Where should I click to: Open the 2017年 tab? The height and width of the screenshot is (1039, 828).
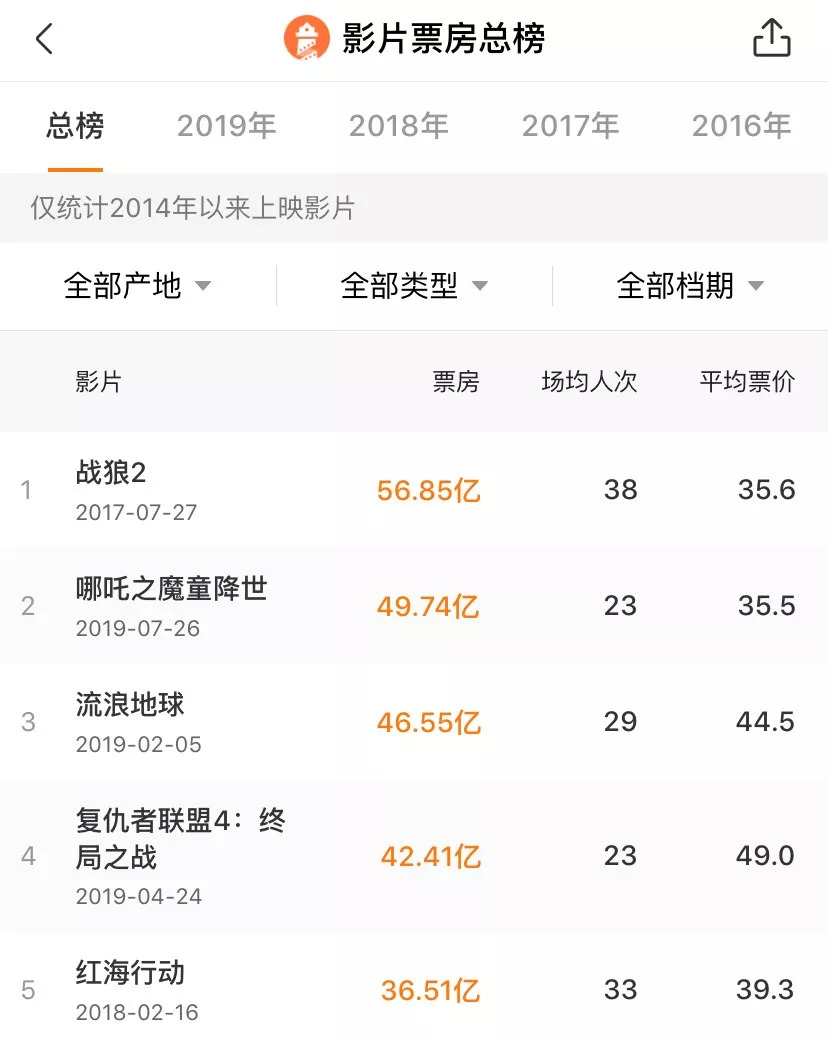[570, 126]
